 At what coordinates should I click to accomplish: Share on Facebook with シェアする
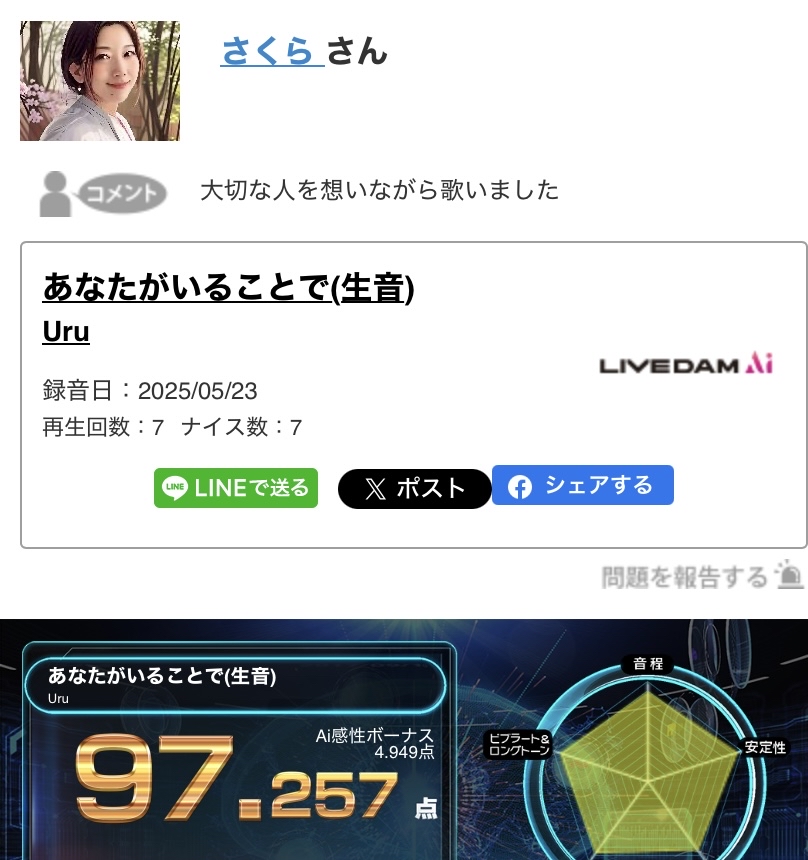tap(582, 485)
